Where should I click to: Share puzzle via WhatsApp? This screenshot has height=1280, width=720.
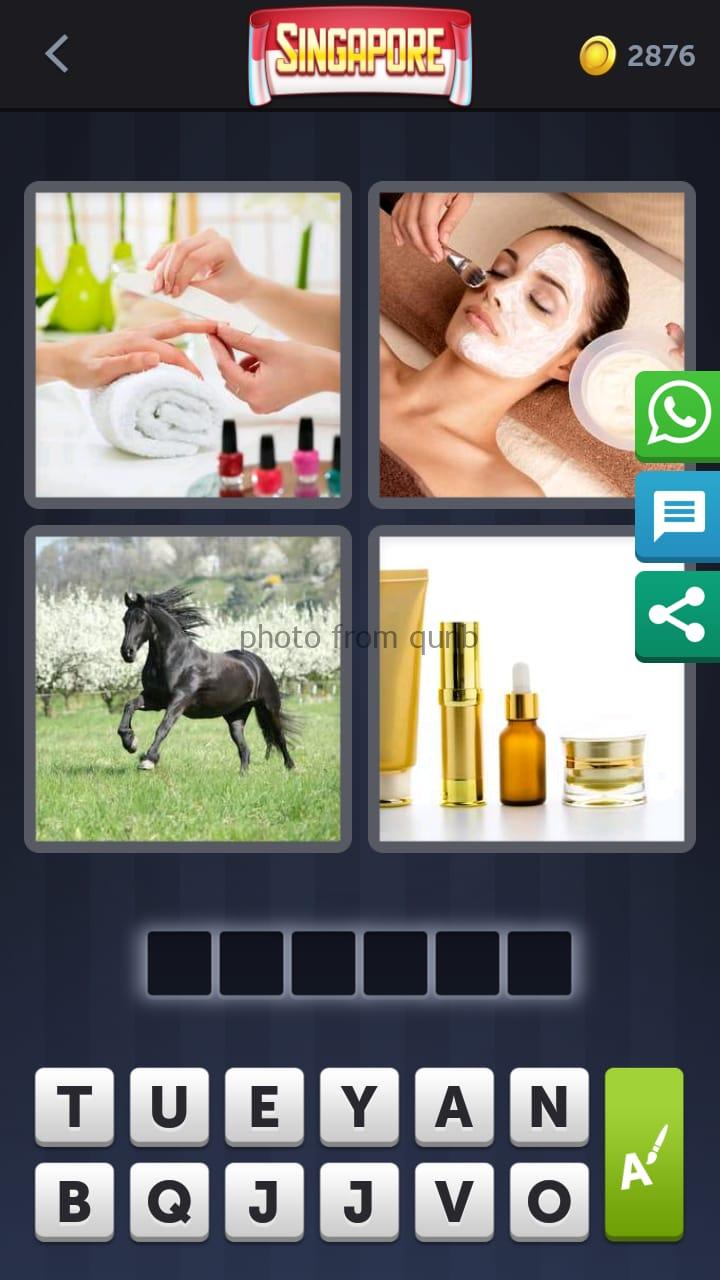point(679,415)
